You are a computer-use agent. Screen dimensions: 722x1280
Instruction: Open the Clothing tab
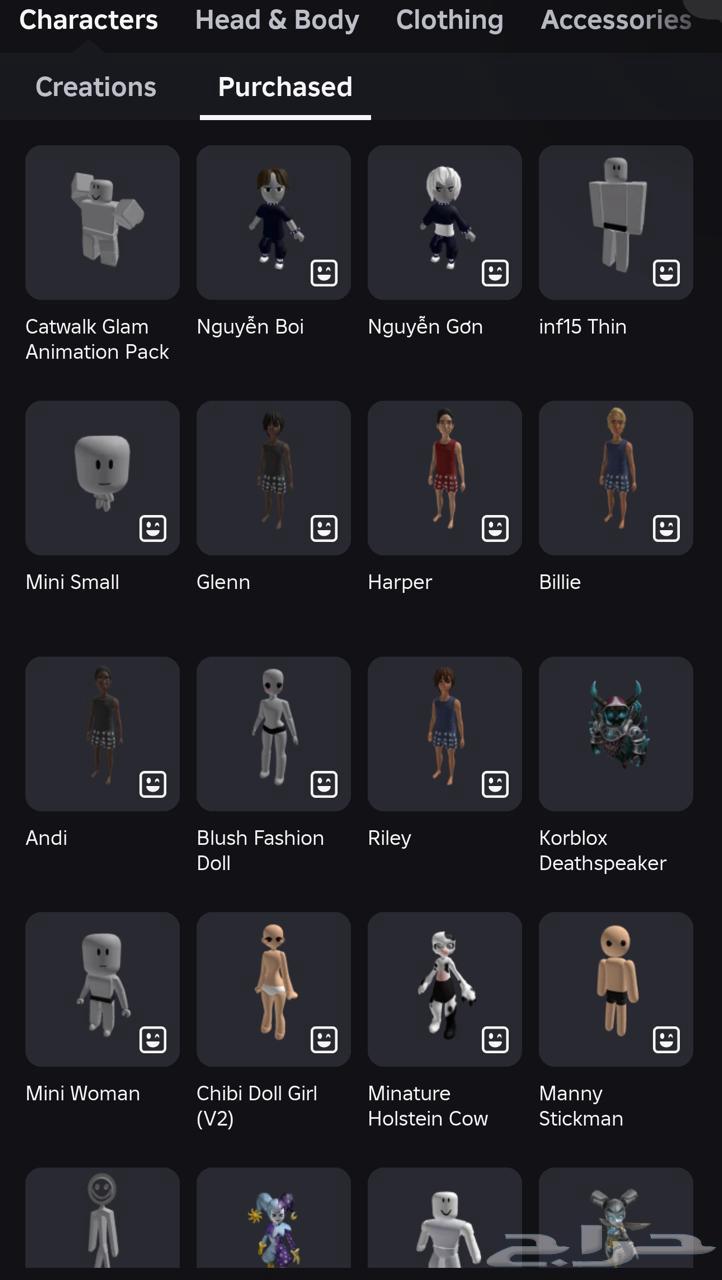(449, 20)
